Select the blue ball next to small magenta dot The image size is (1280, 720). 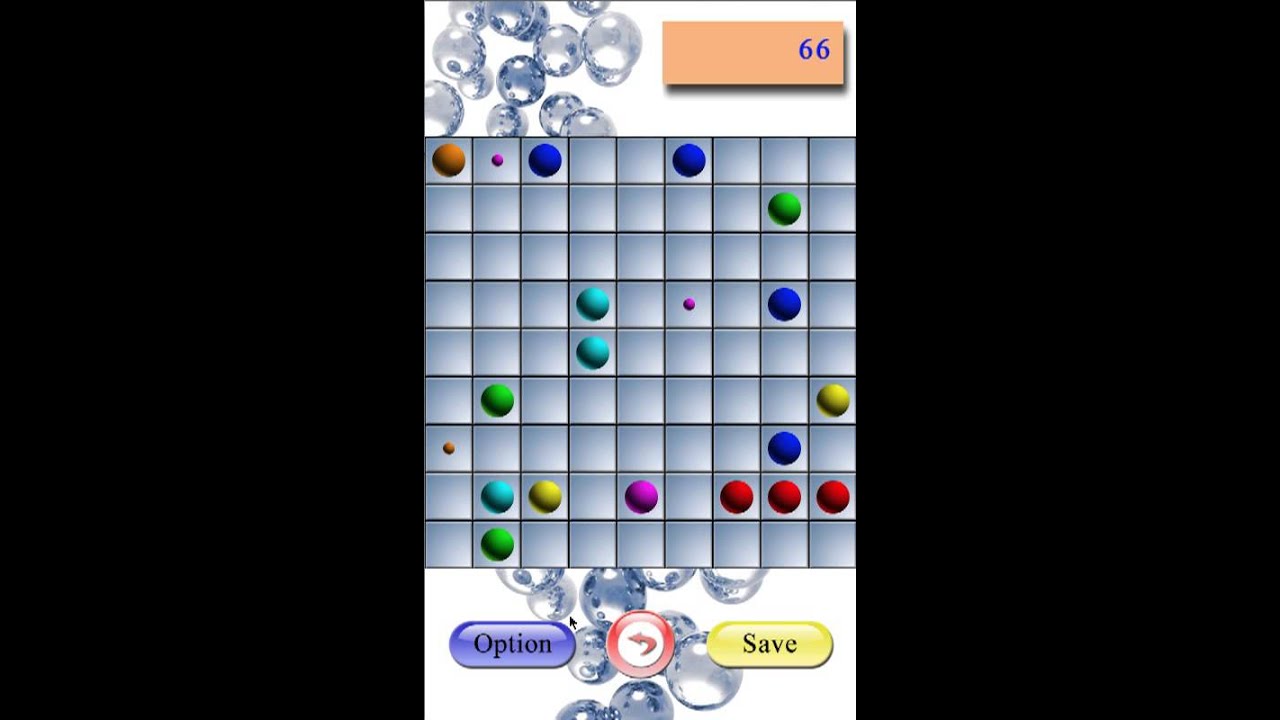[545, 160]
